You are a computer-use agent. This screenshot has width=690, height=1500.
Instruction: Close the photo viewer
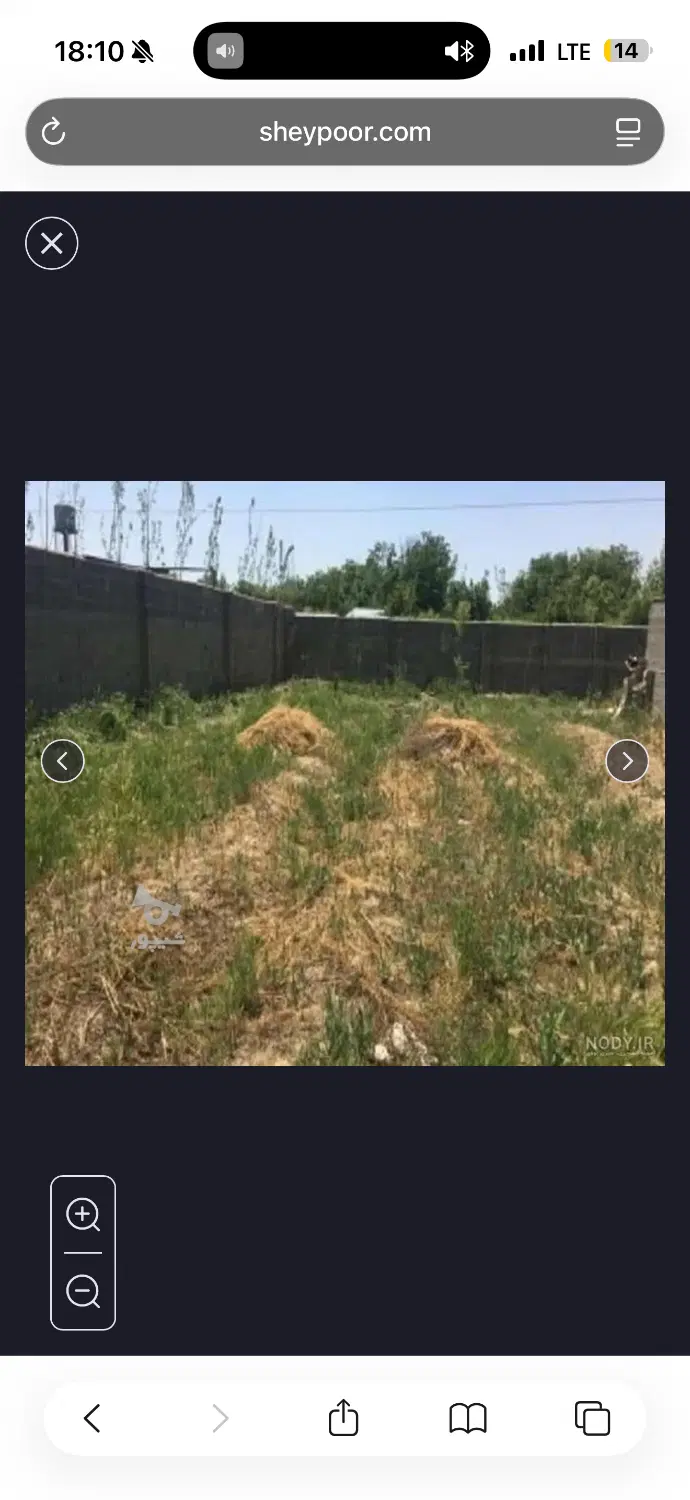(52, 243)
